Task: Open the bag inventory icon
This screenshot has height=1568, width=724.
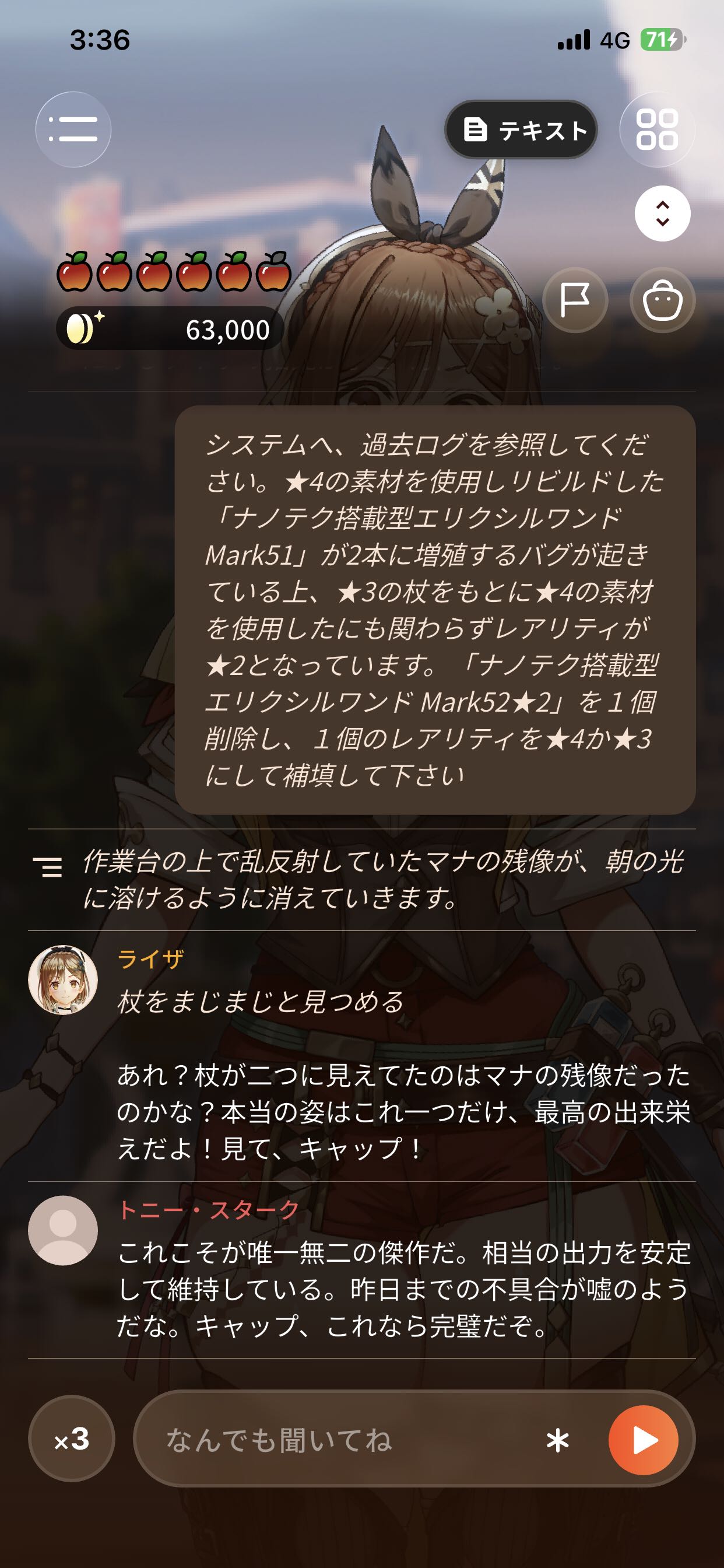Action: [x=663, y=300]
